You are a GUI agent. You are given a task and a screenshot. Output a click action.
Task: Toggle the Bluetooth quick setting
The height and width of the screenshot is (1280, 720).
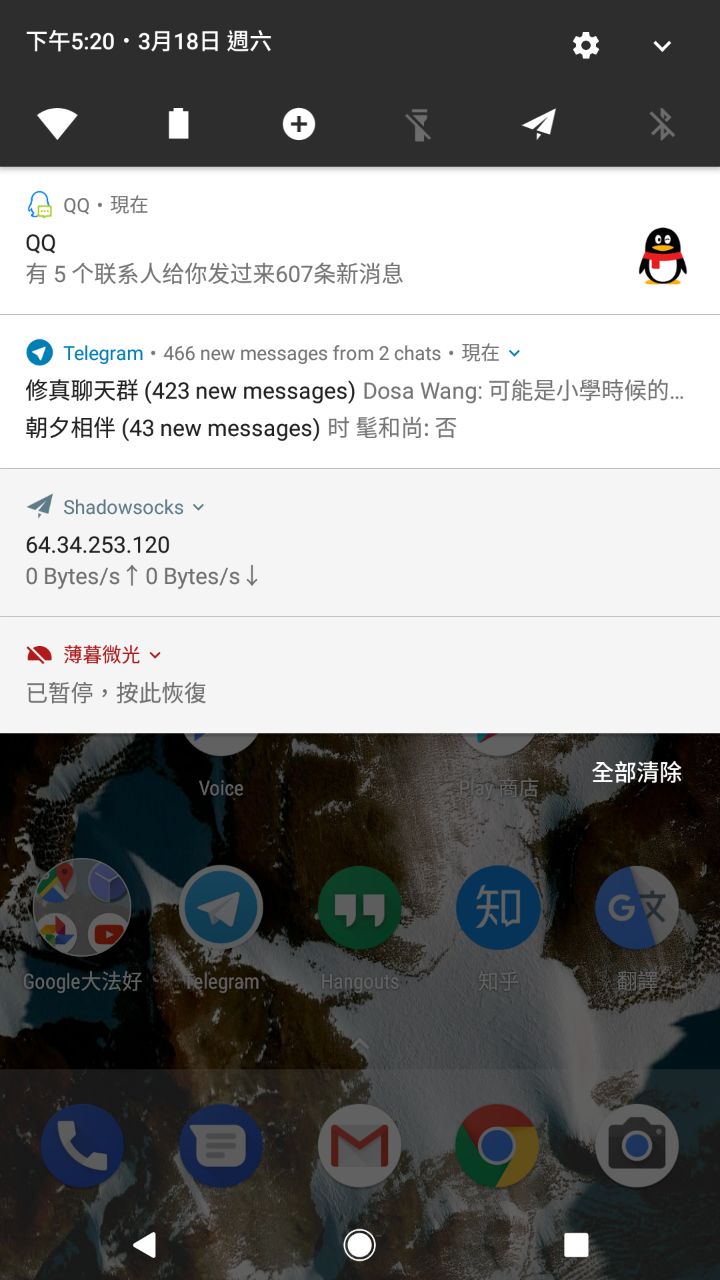pos(661,124)
